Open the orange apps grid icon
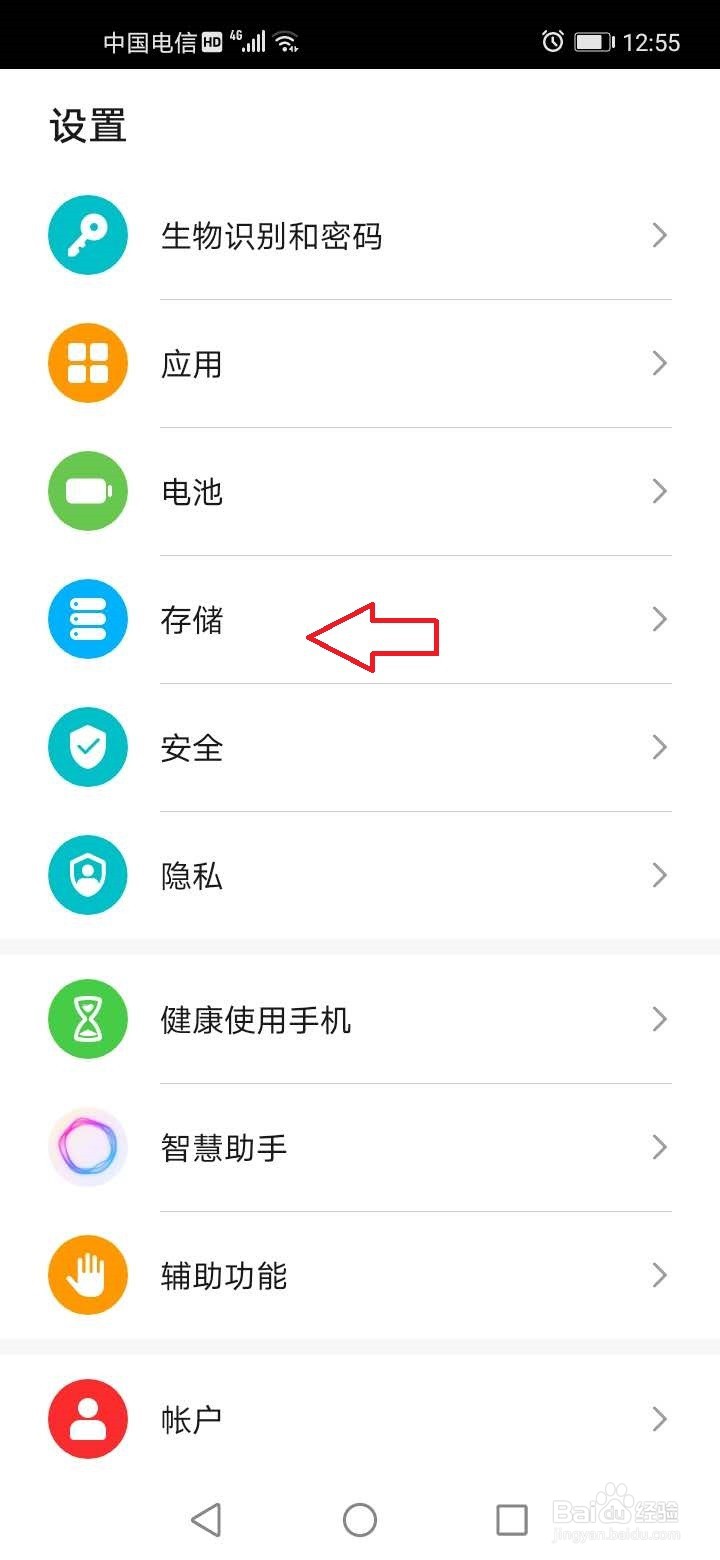 87,363
